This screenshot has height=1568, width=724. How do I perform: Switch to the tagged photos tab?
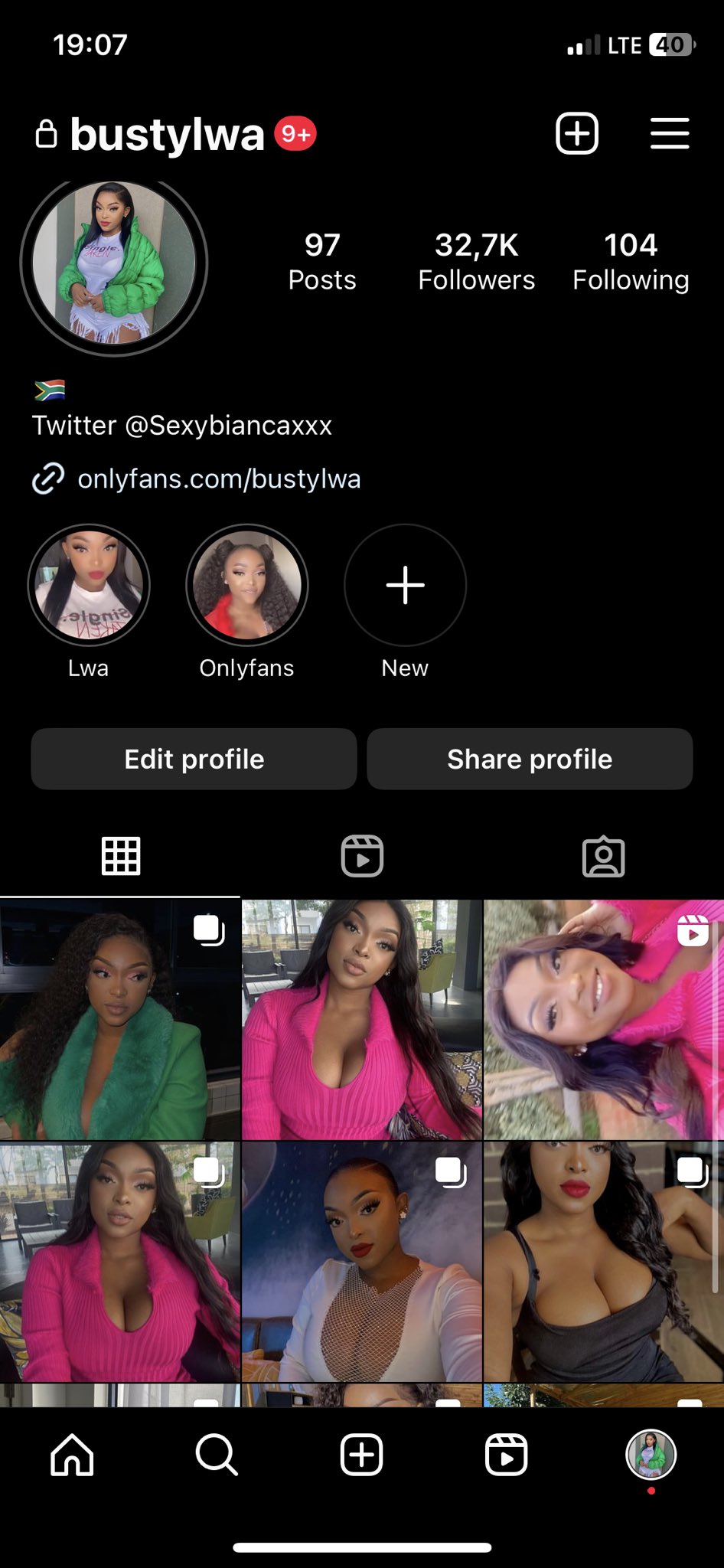coord(603,856)
